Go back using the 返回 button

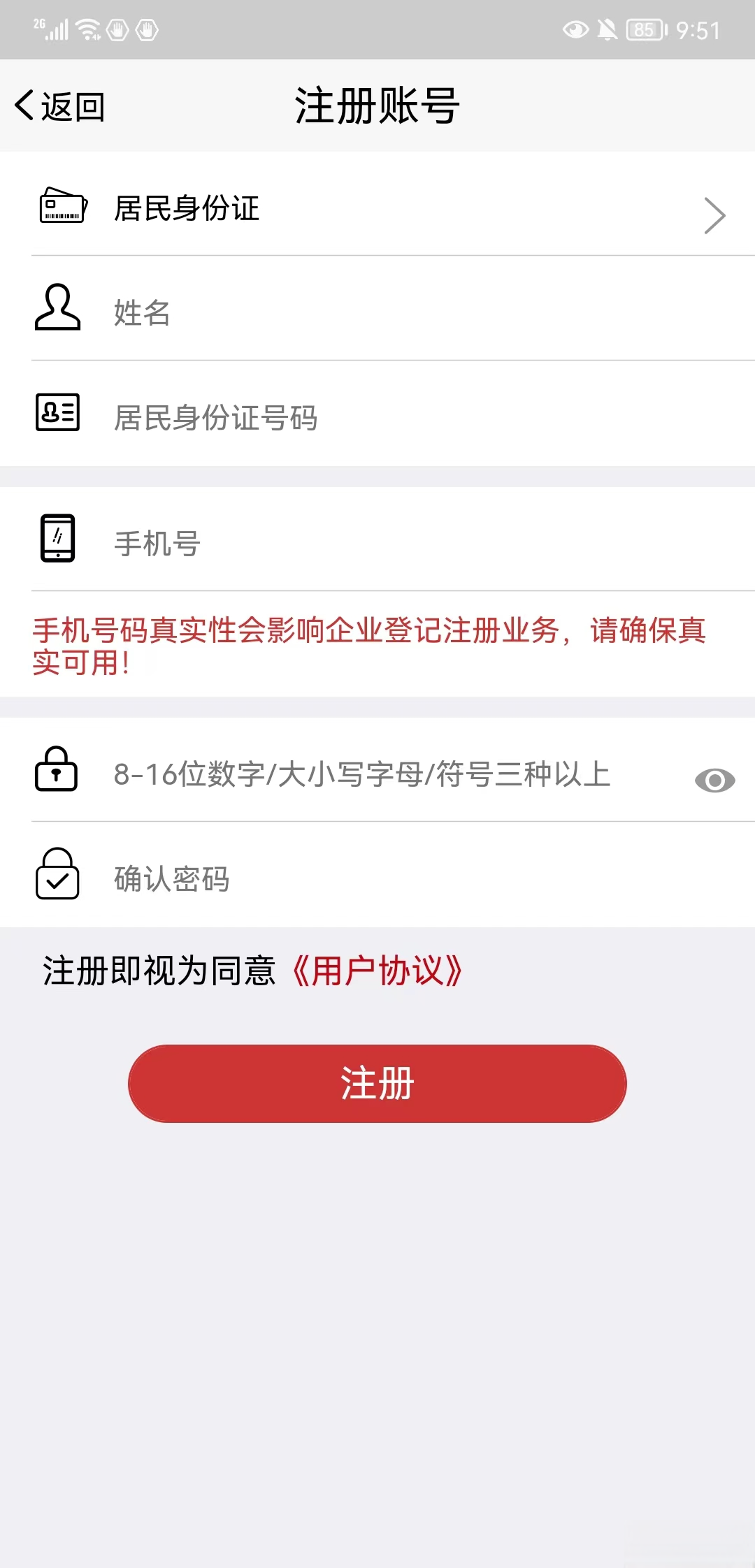[59, 106]
